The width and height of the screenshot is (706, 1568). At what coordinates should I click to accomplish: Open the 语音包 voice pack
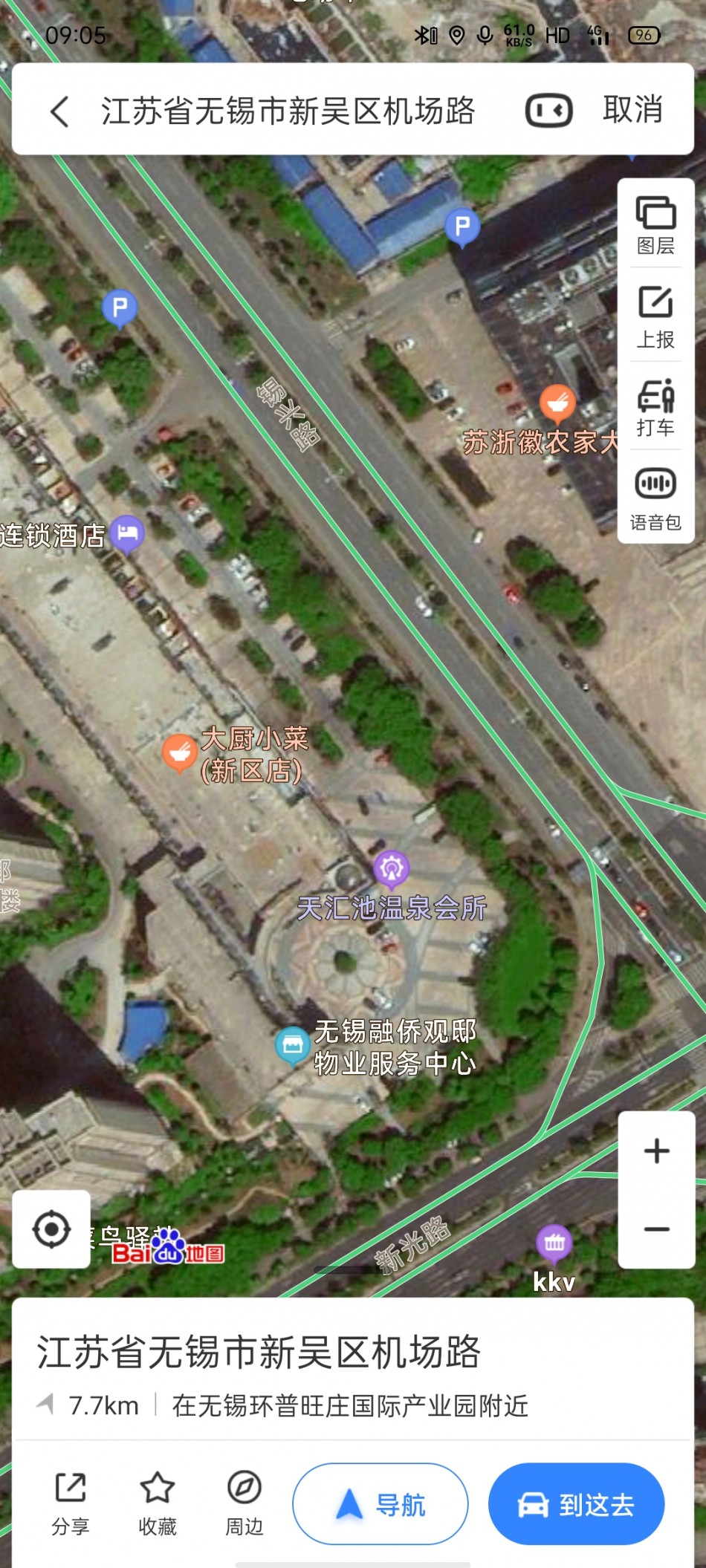pyautogui.click(x=655, y=498)
